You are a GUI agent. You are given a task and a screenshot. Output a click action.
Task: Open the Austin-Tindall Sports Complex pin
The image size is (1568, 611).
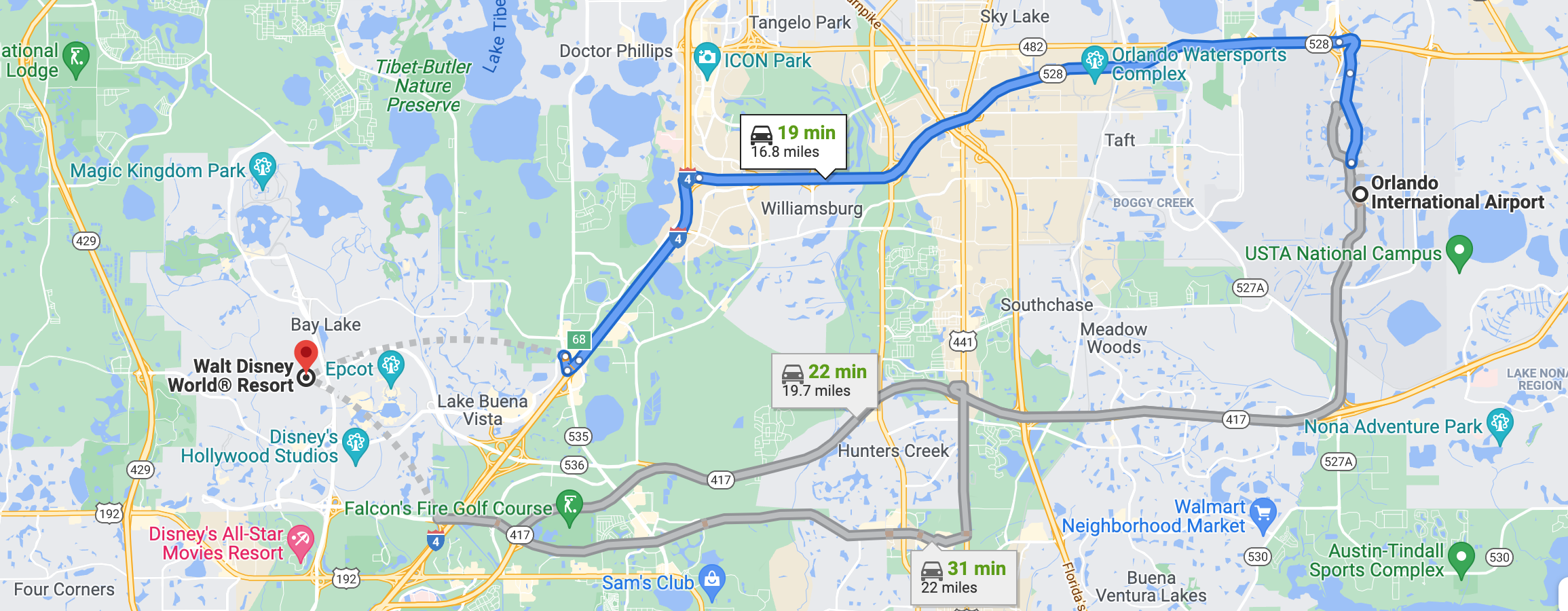[1461, 558]
